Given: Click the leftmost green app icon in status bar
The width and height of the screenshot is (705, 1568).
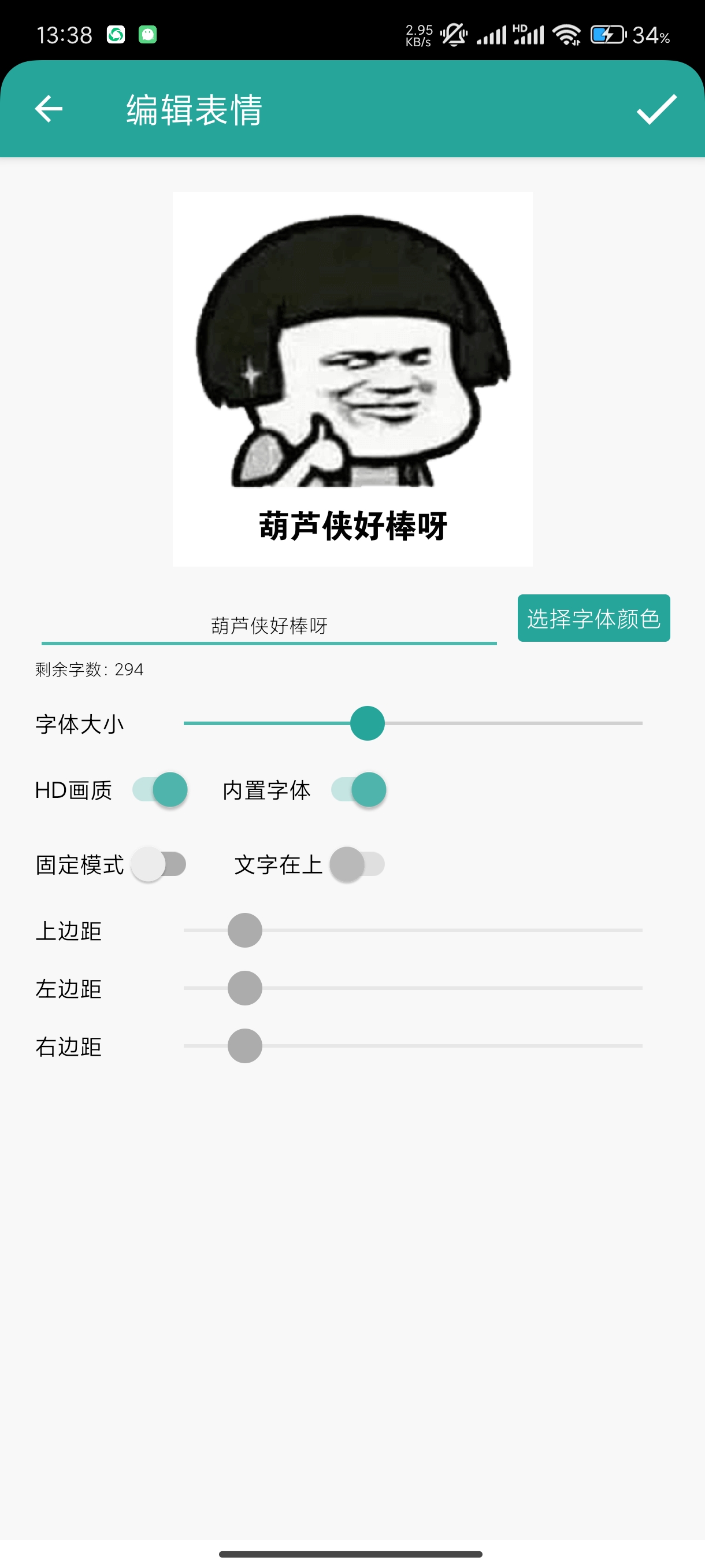Looking at the screenshot, I should click(116, 34).
